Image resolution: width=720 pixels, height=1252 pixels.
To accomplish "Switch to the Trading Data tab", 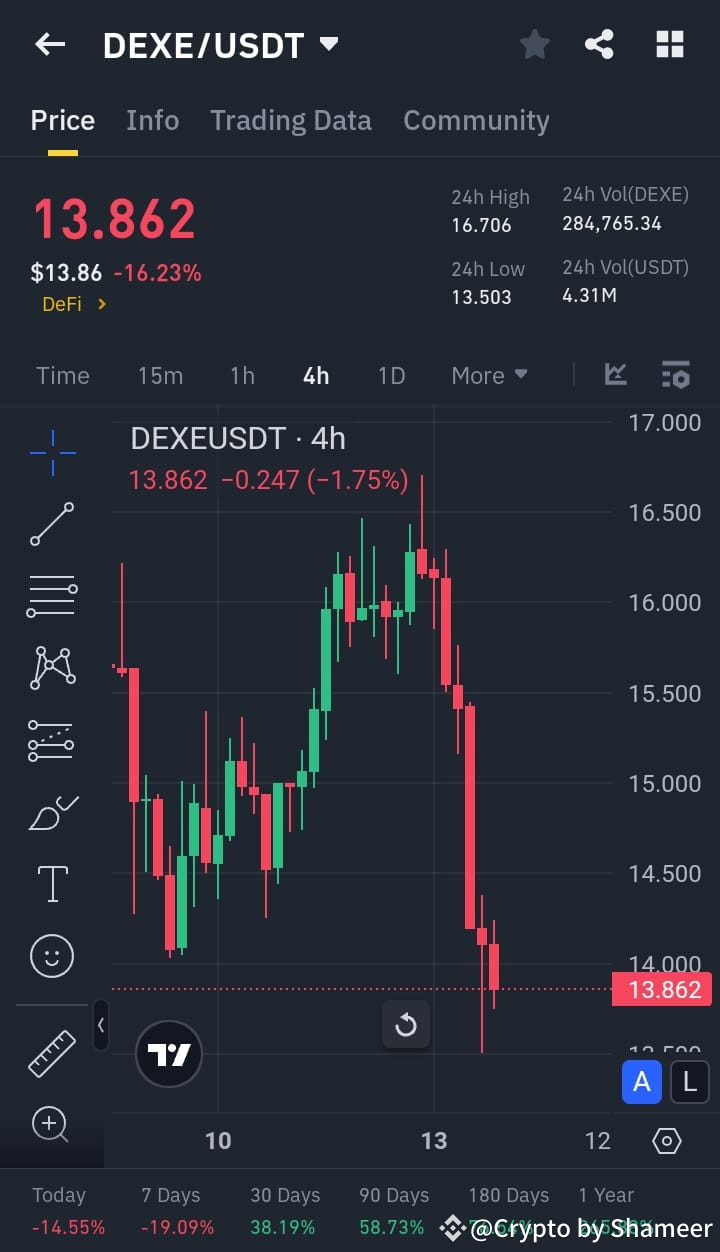I will 290,120.
